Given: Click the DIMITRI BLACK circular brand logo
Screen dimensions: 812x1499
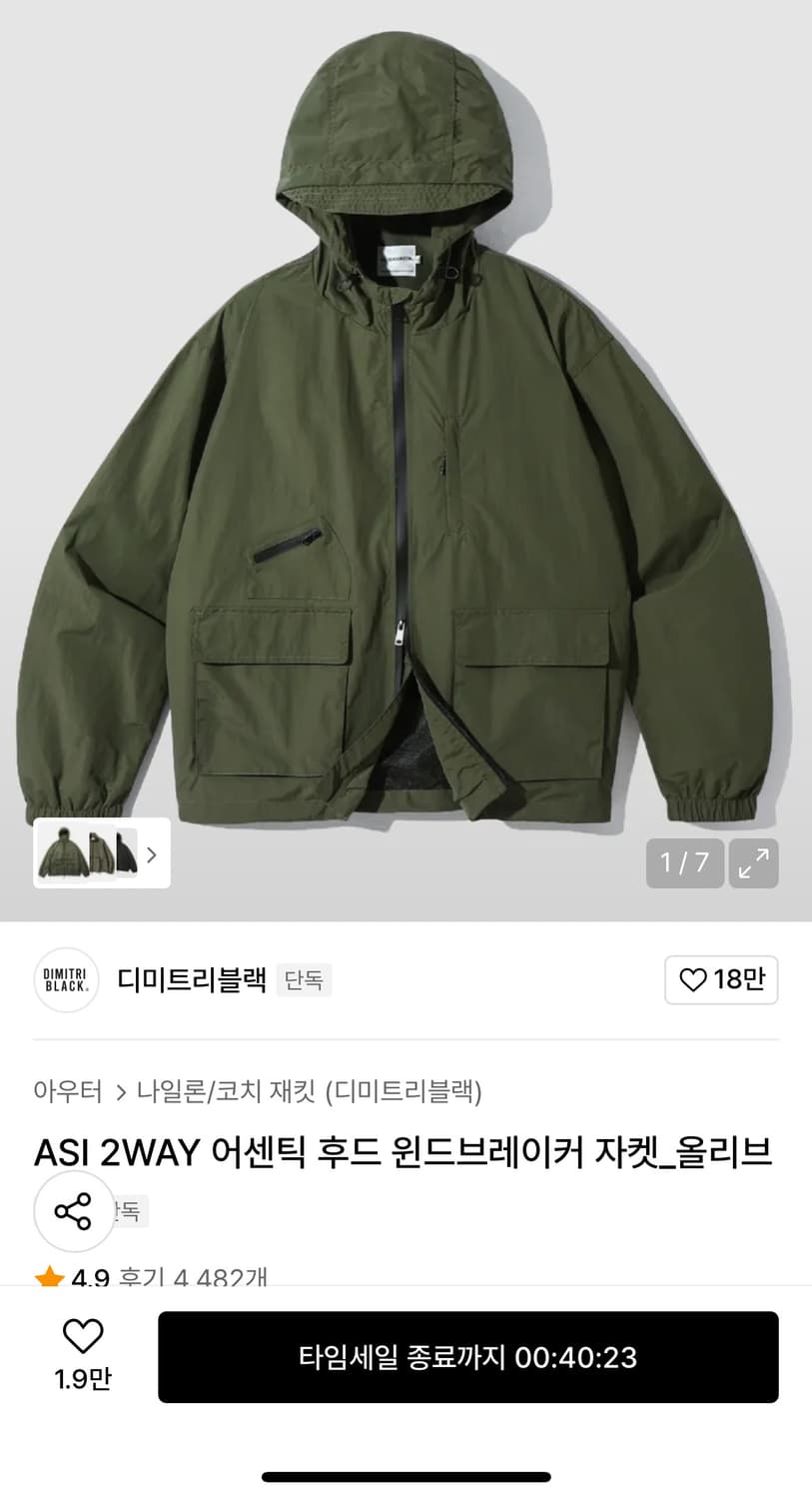Looking at the screenshot, I should (x=66, y=980).
